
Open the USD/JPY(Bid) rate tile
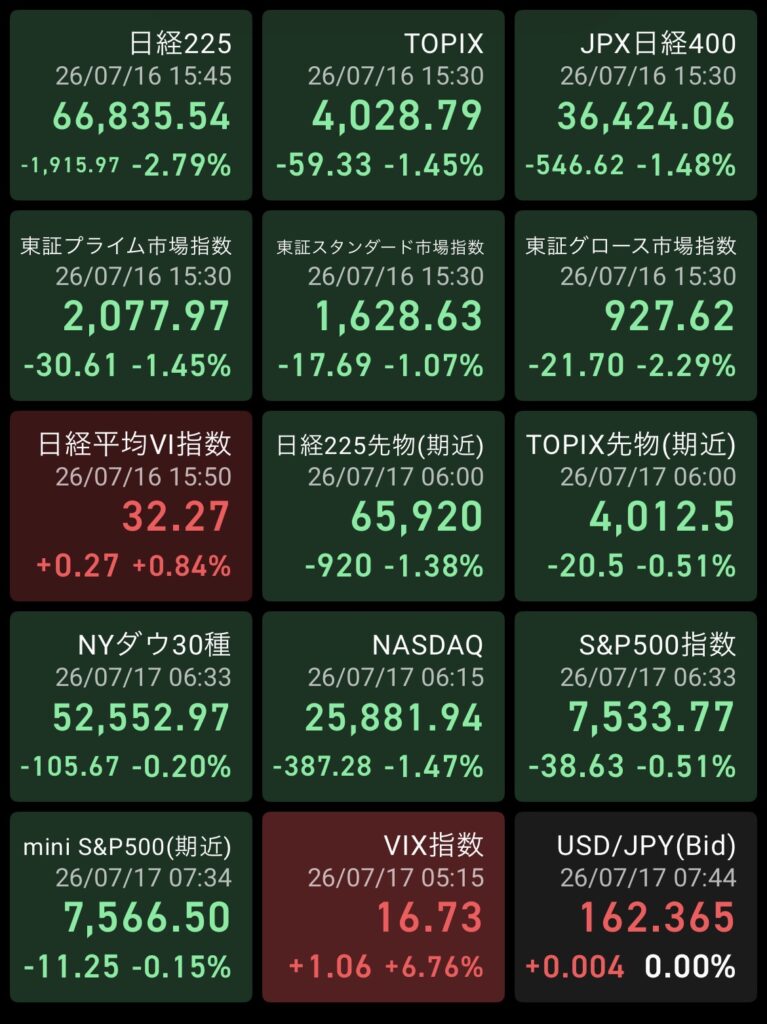click(x=636, y=907)
